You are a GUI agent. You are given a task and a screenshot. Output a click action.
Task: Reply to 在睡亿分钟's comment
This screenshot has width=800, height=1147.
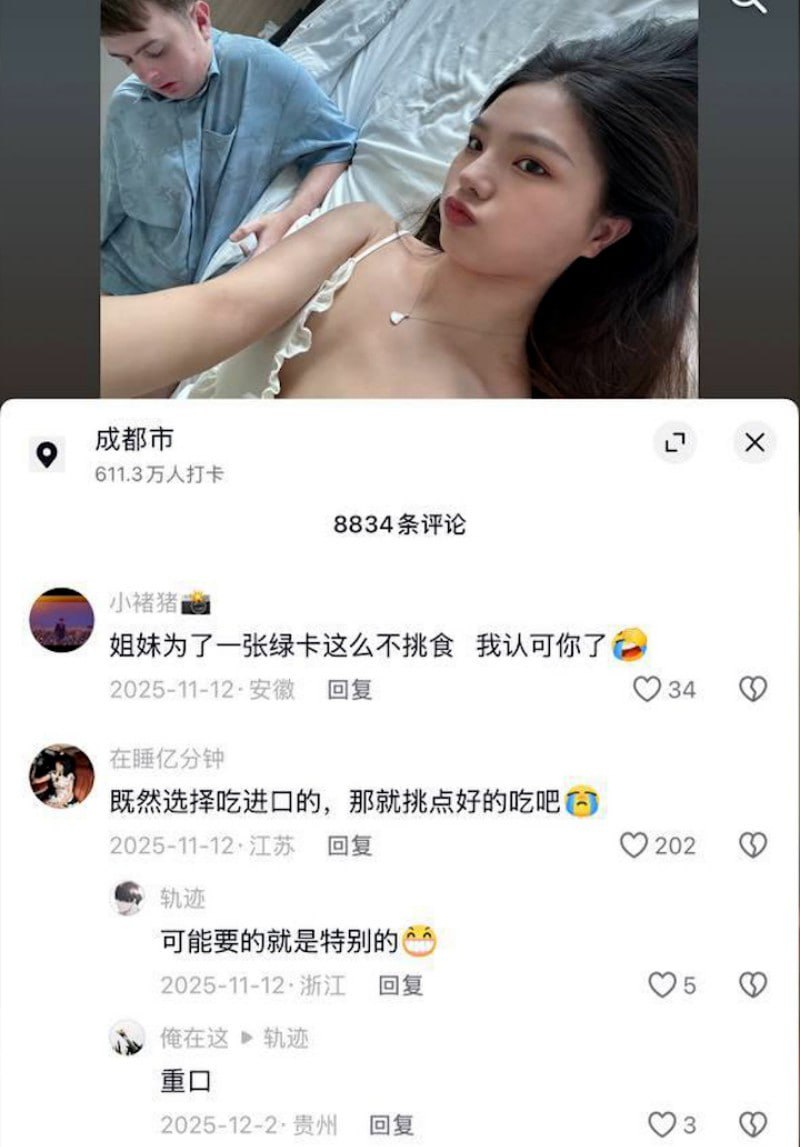[350, 845]
